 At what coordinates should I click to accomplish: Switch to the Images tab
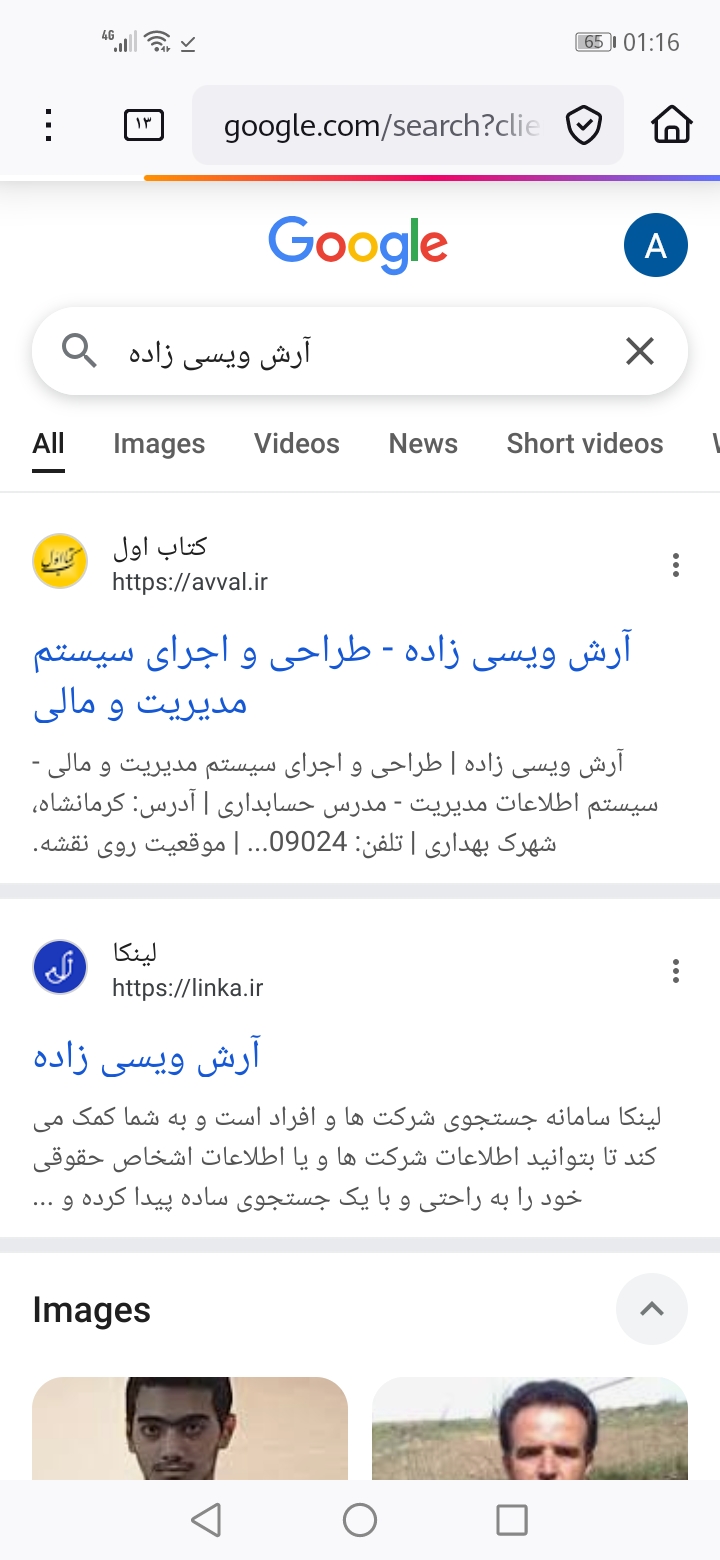[159, 443]
